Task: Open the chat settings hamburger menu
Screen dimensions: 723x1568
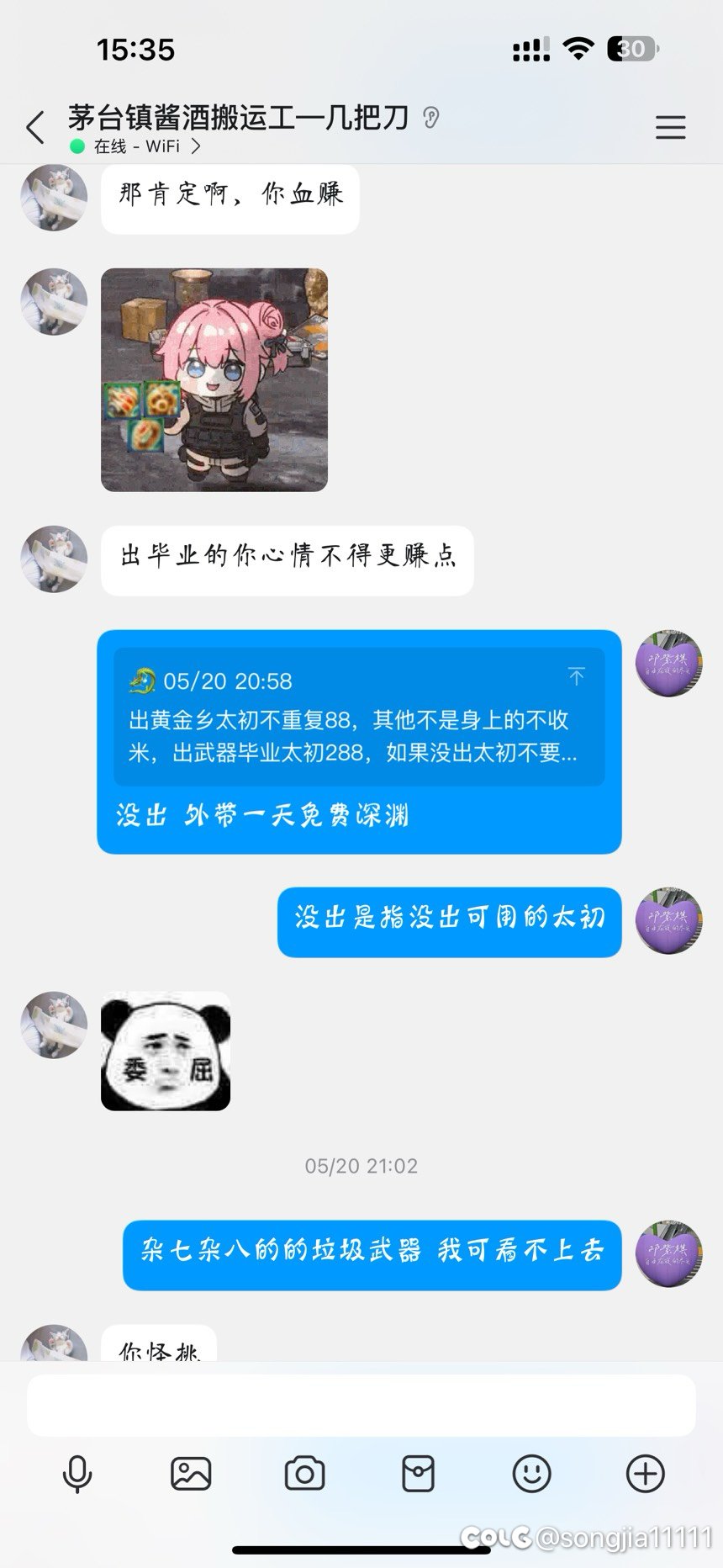Action: 670,127
